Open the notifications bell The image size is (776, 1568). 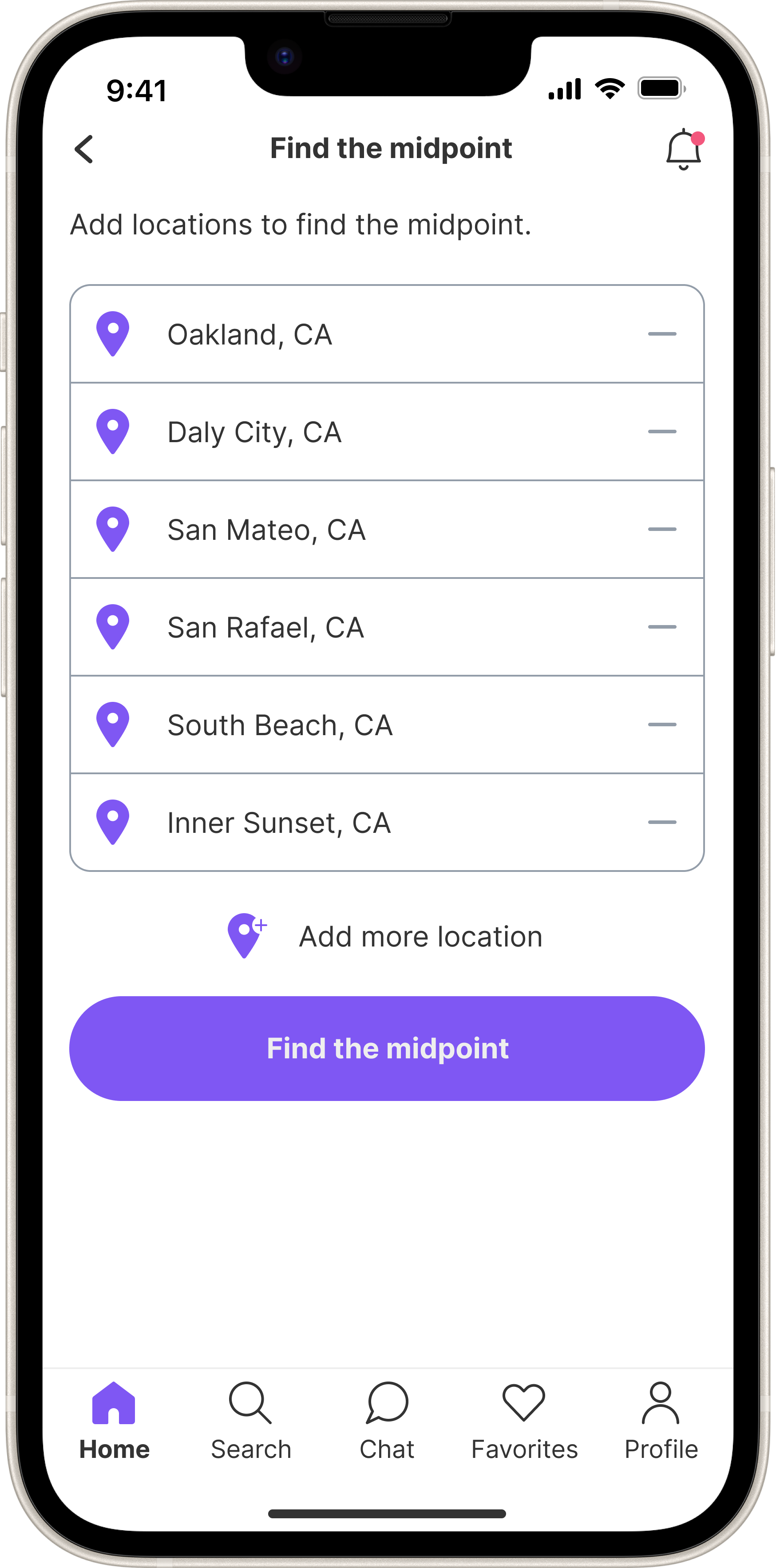[683, 149]
